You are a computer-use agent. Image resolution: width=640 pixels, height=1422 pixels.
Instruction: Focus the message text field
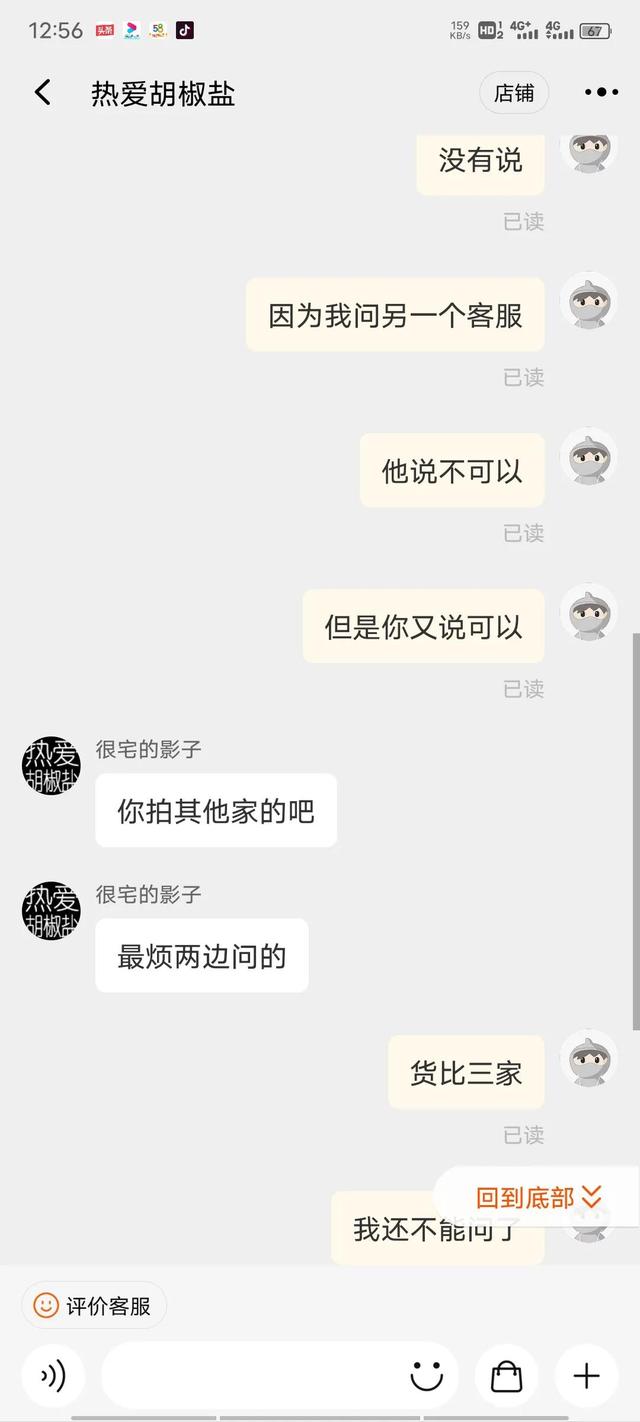click(x=255, y=1376)
